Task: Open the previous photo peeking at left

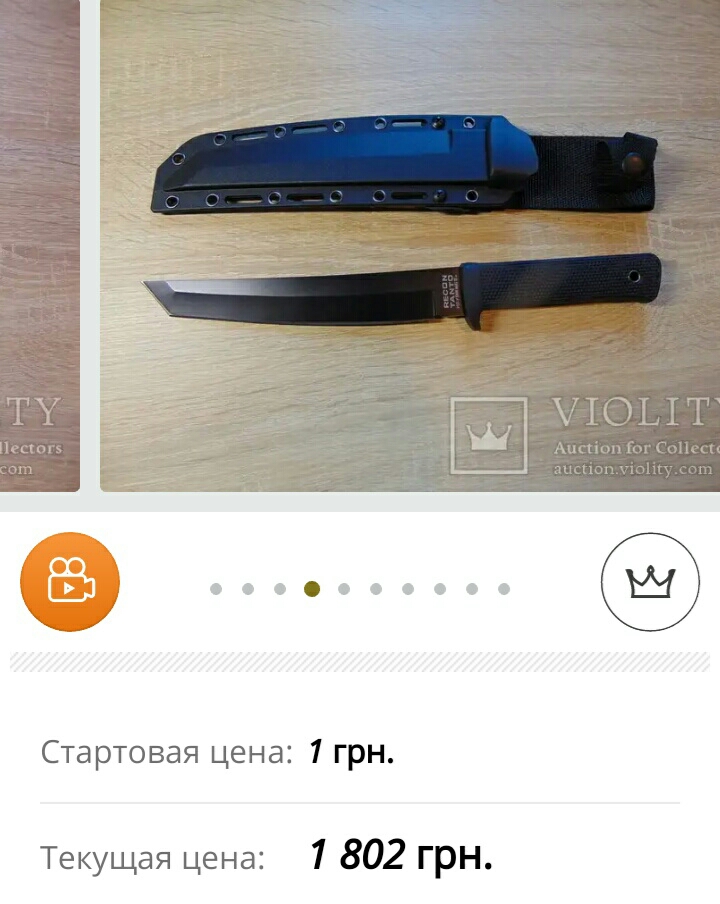Action: coord(38,245)
